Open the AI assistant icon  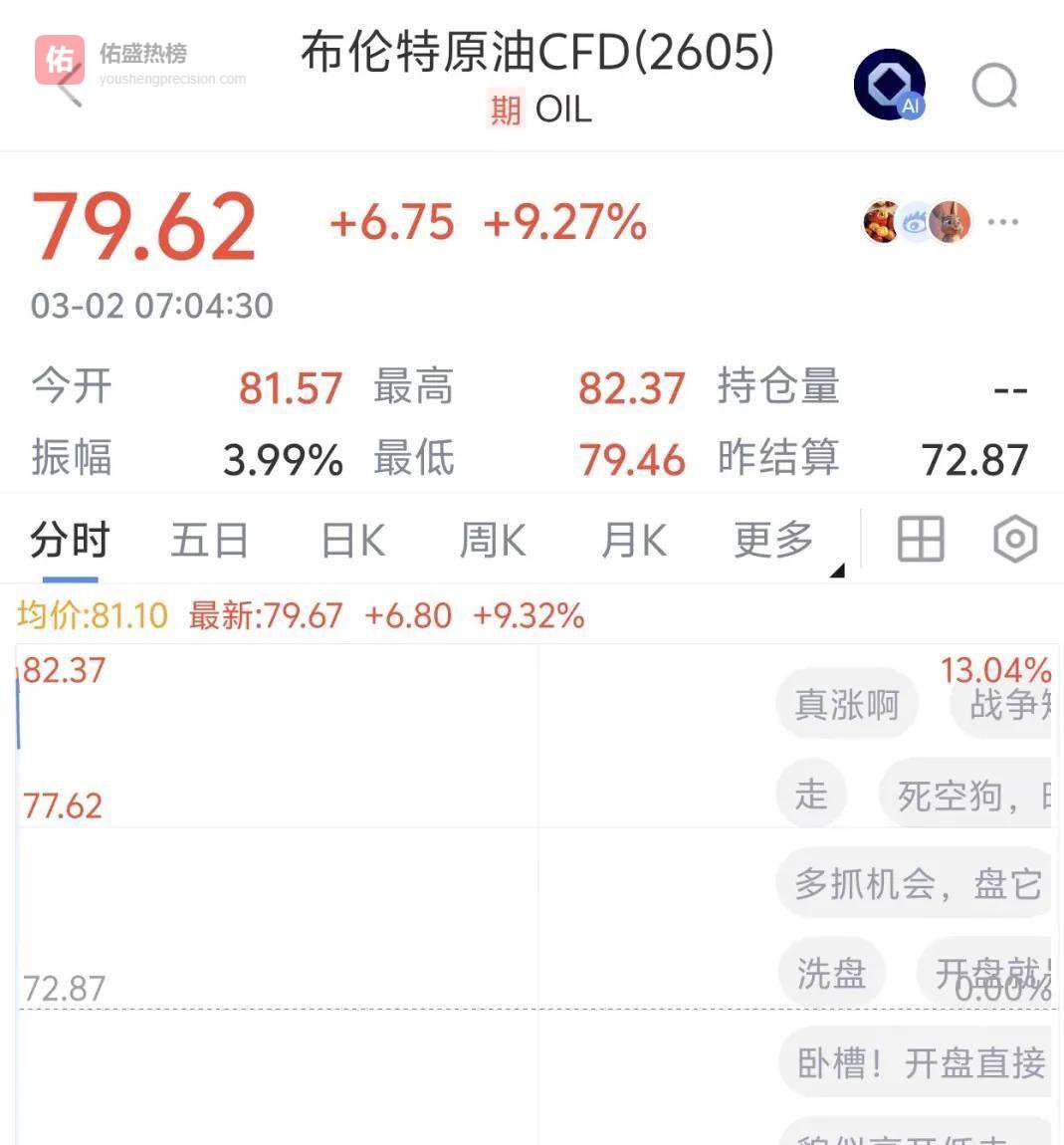pos(889,86)
